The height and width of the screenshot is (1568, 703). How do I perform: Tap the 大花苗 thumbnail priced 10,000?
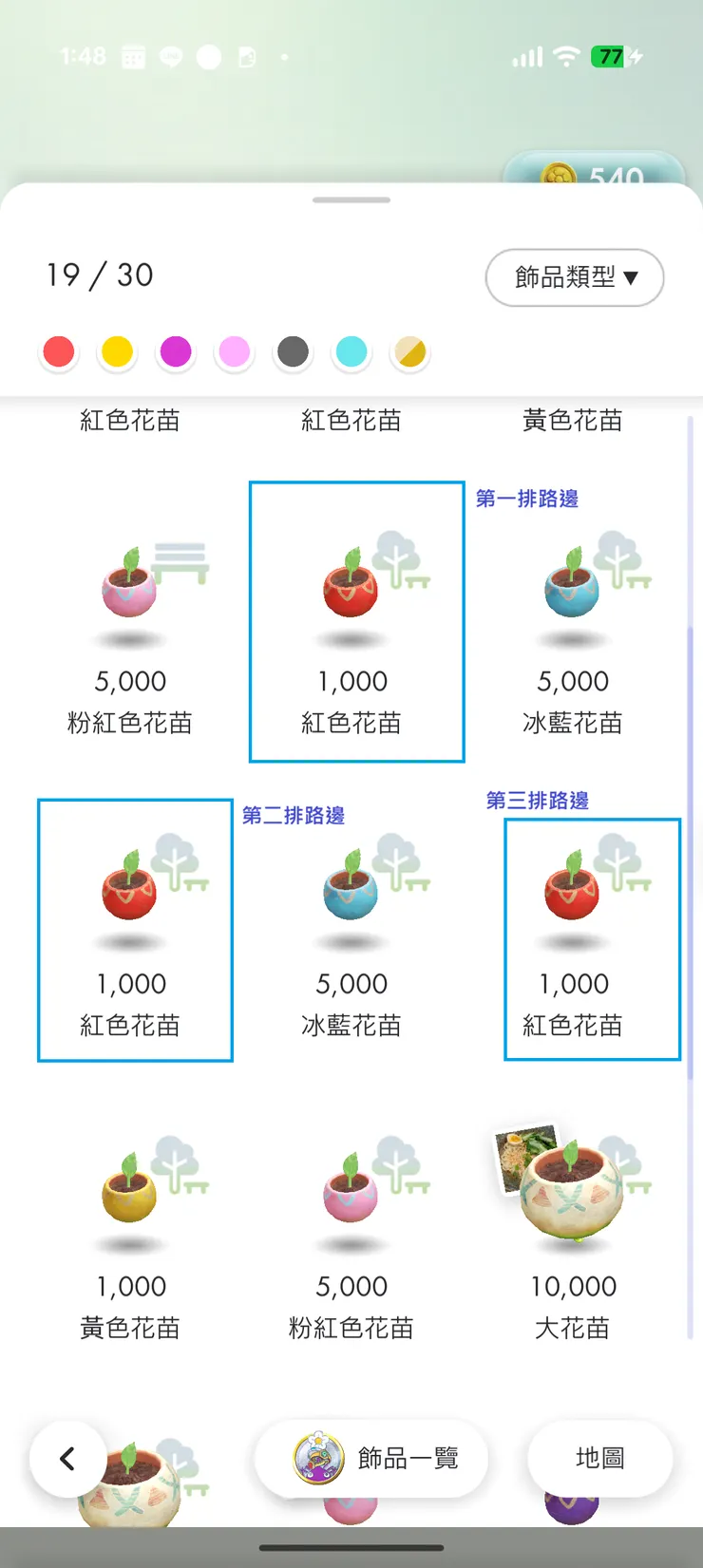(x=573, y=1187)
